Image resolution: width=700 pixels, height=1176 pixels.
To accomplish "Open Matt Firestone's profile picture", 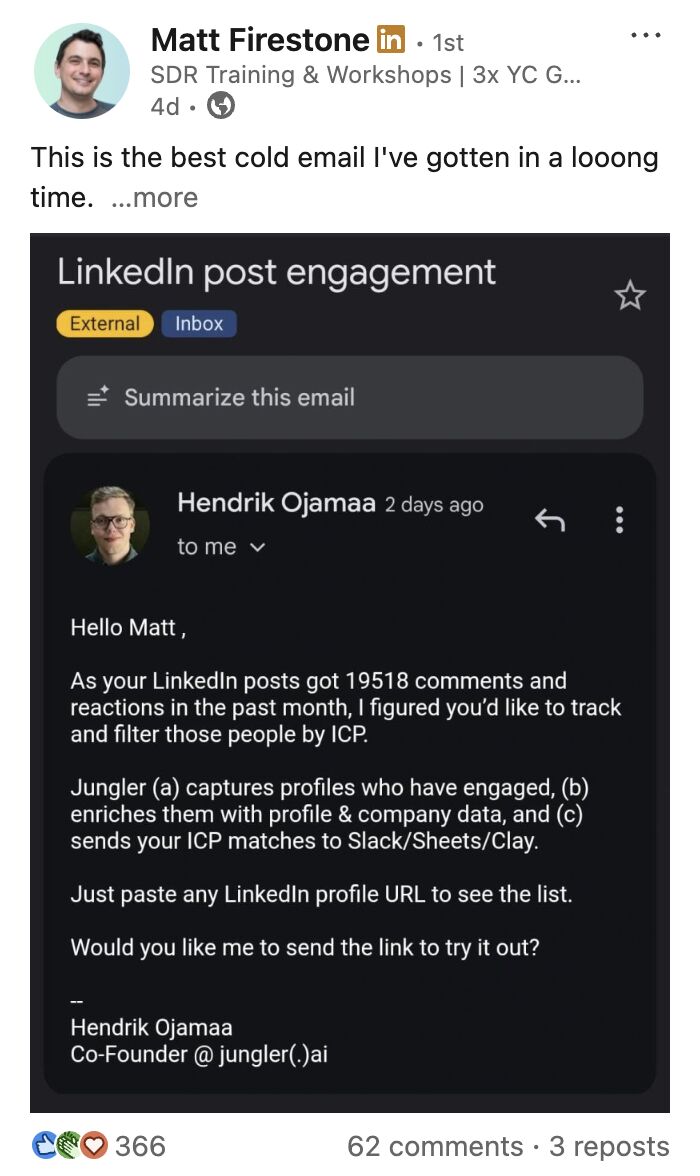I will tap(82, 71).
